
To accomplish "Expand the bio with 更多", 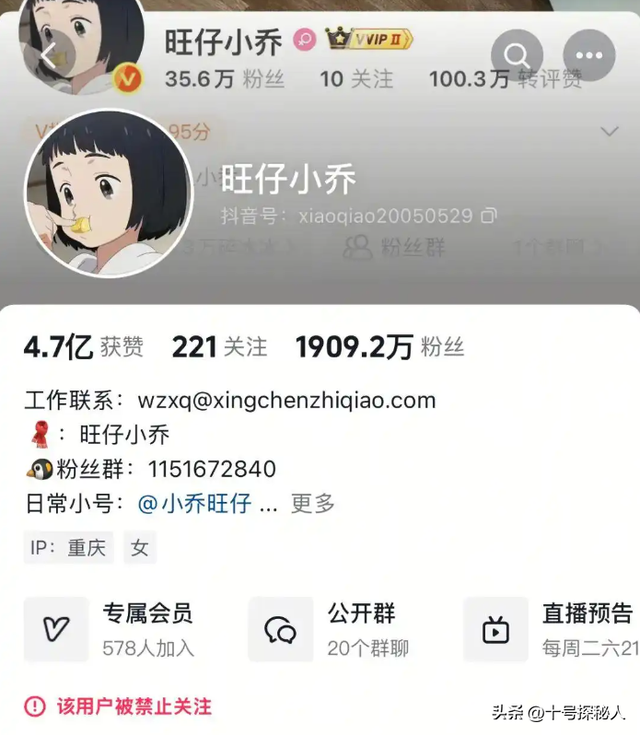I will pyautogui.click(x=312, y=503).
